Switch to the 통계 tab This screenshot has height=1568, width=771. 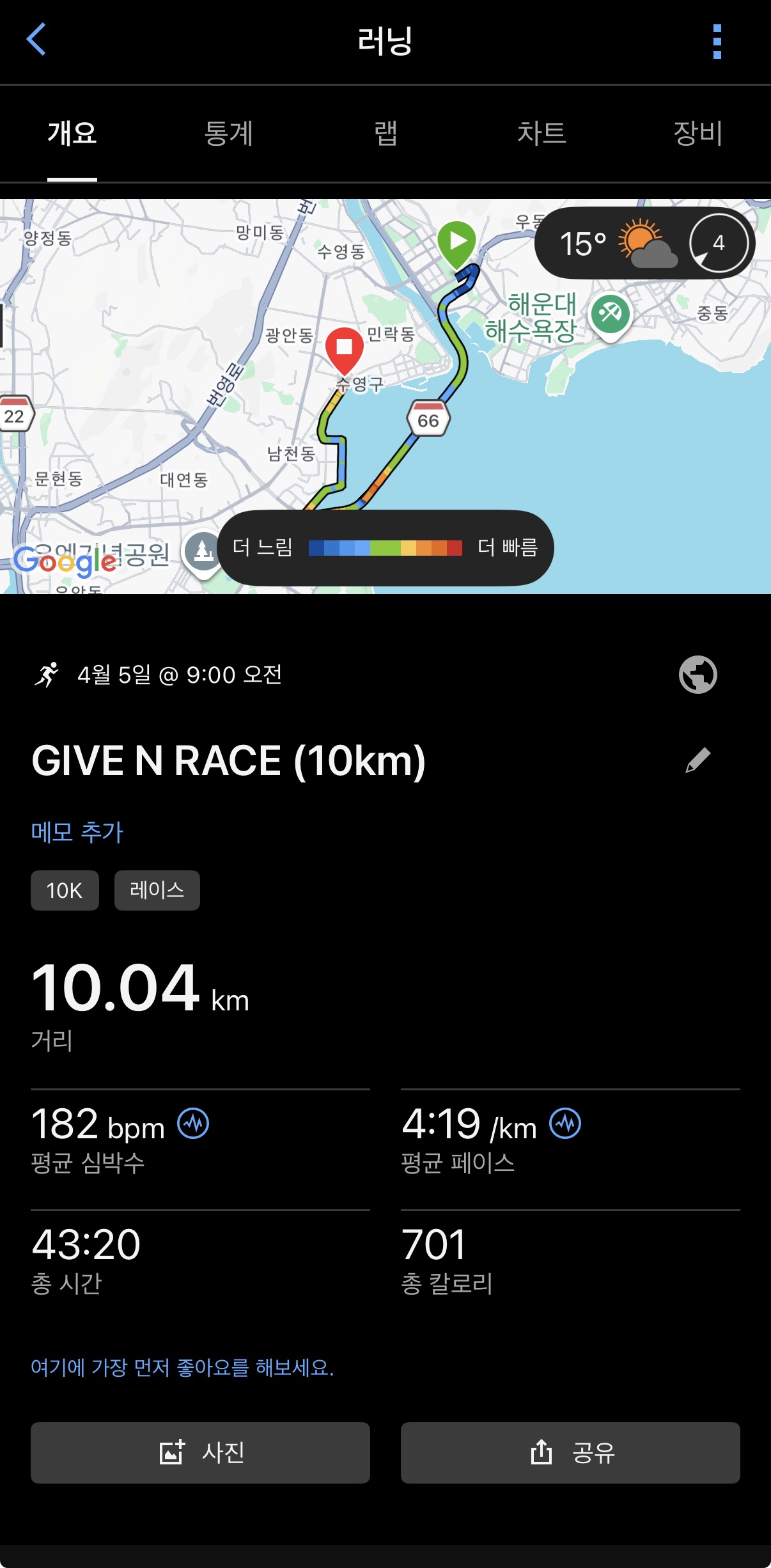click(229, 134)
